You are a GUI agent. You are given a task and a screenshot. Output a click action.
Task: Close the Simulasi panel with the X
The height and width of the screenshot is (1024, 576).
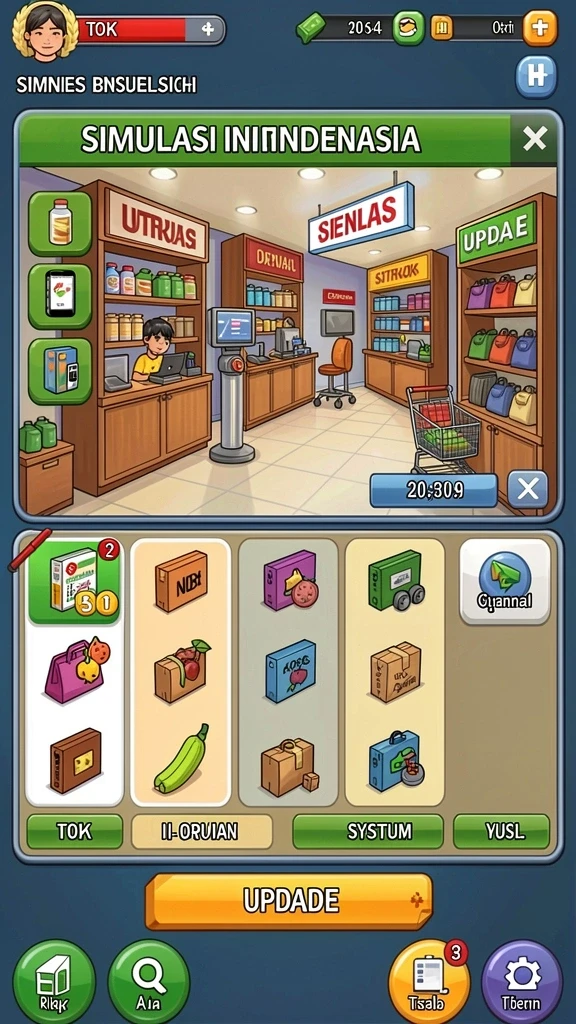pyautogui.click(x=534, y=138)
